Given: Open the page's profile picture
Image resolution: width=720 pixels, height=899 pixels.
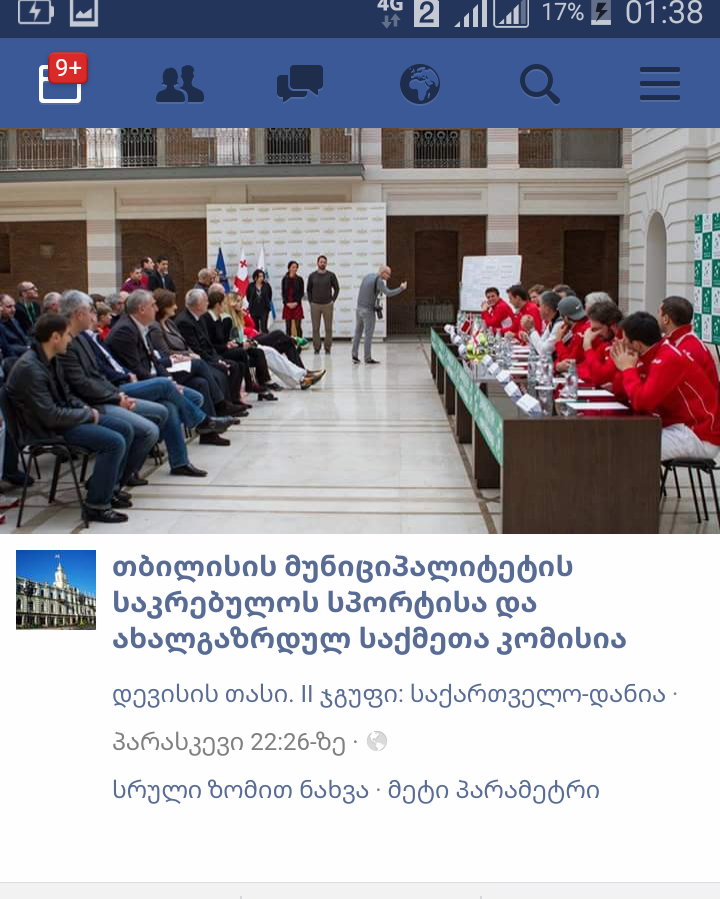Looking at the screenshot, I should click(x=56, y=590).
